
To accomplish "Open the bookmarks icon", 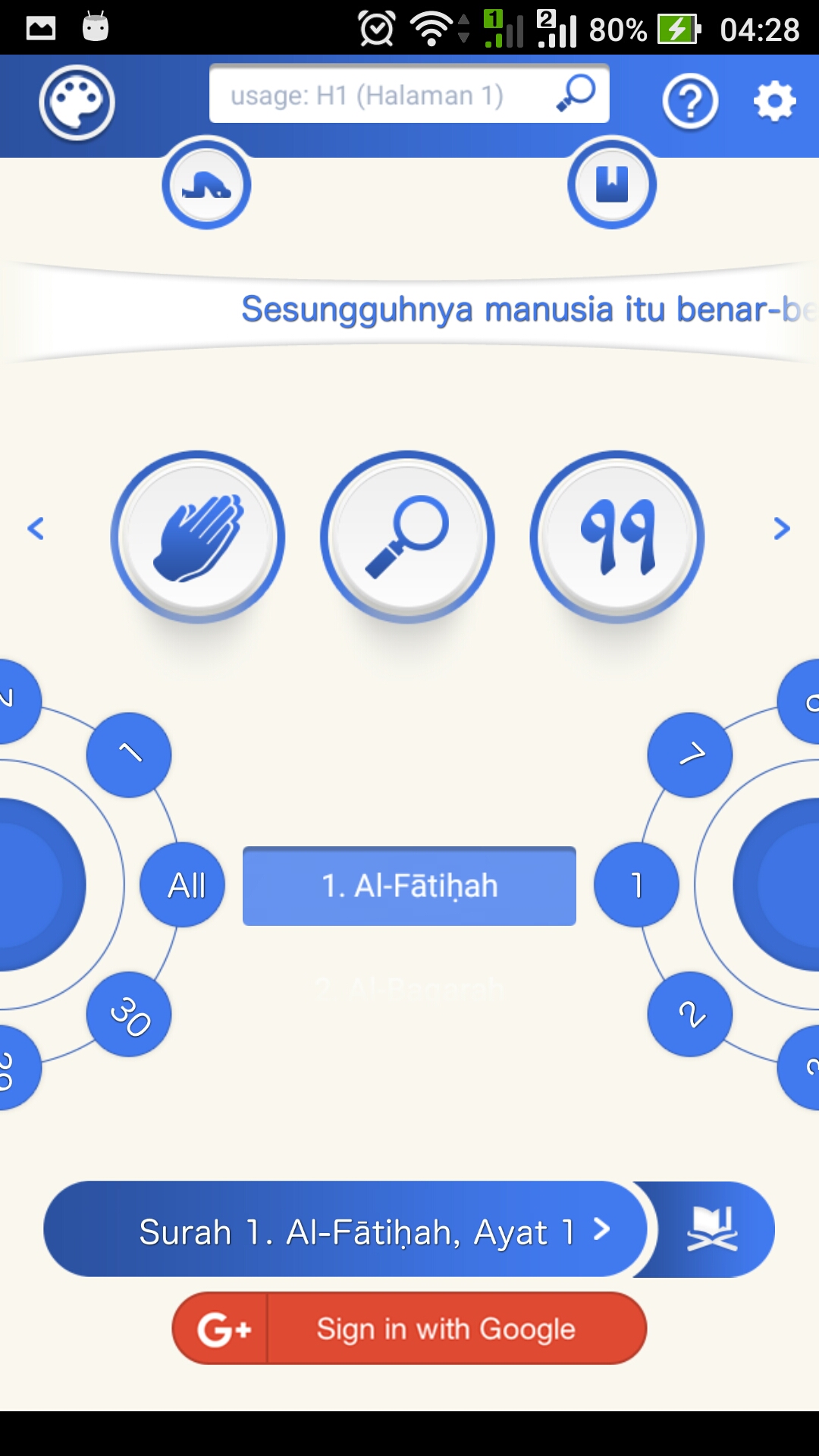I will (x=612, y=184).
